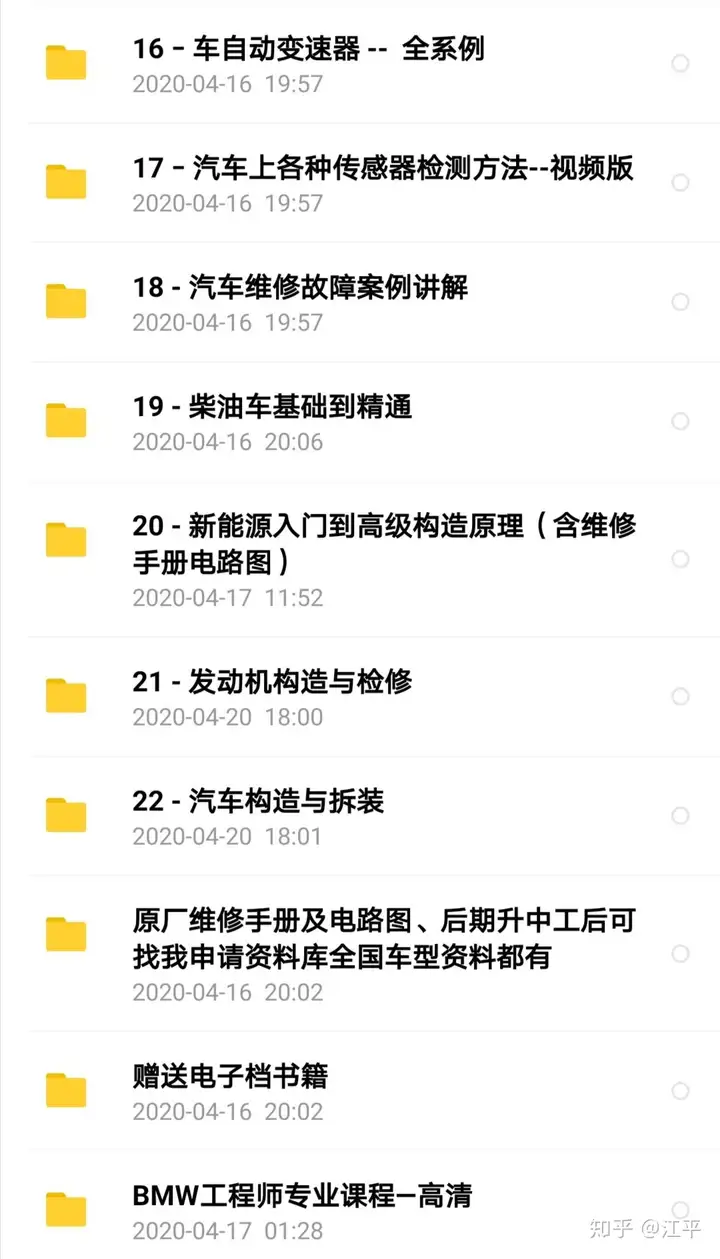Open folder 22 - 汽车构造与拆装

[x=258, y=801]
